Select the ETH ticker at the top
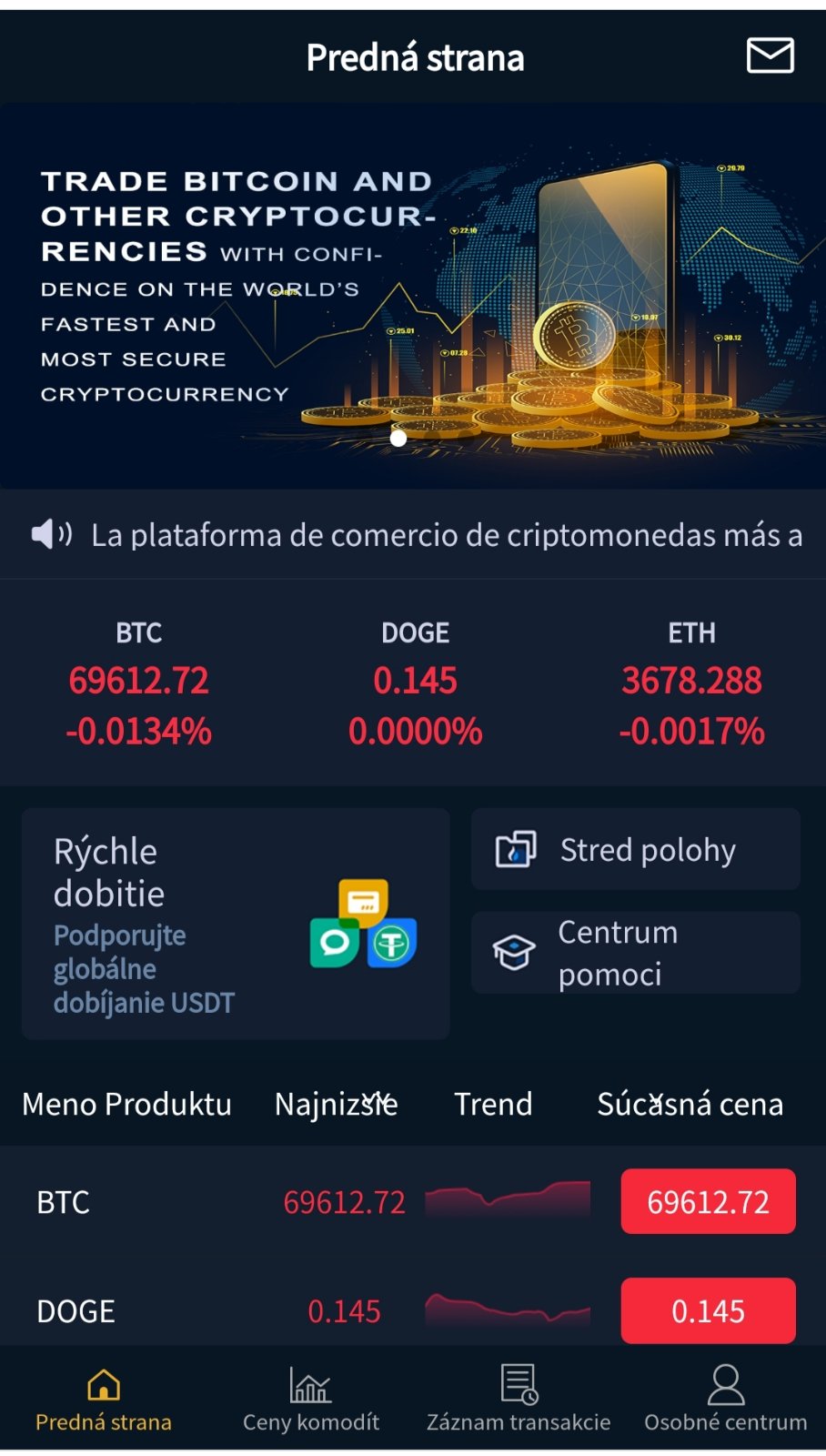 [x=691, y=682]
